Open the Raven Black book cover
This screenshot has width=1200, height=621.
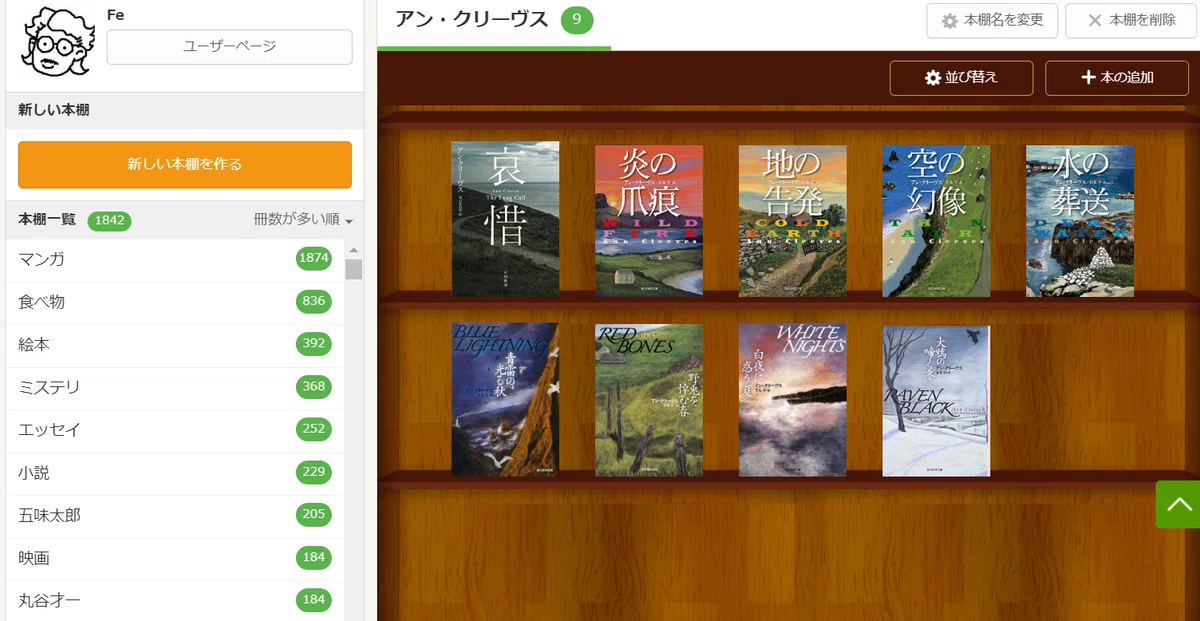click(936, 400)
